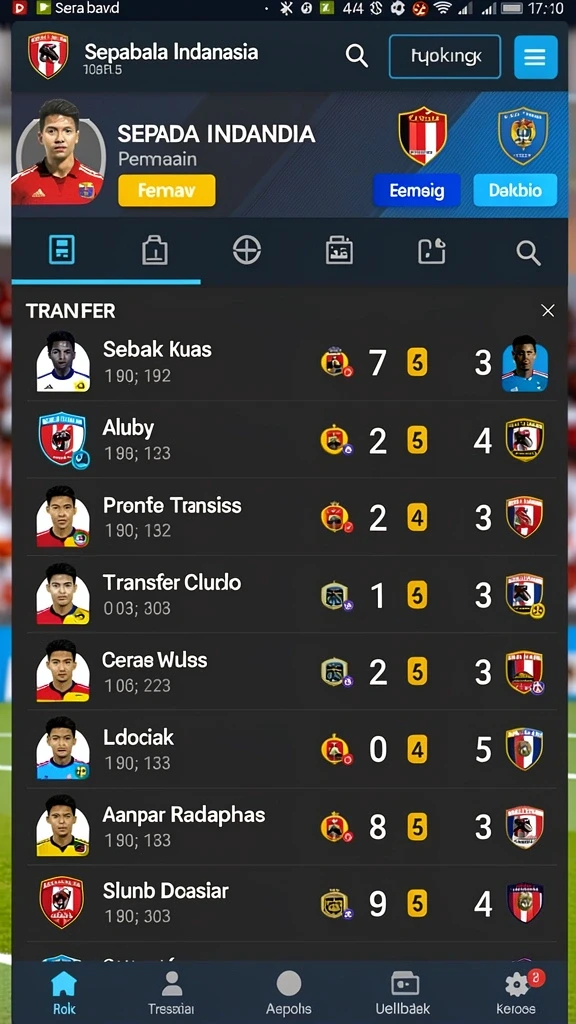
Task: Switch to the Uellbaek bottom tab
Action: point(404,993)
